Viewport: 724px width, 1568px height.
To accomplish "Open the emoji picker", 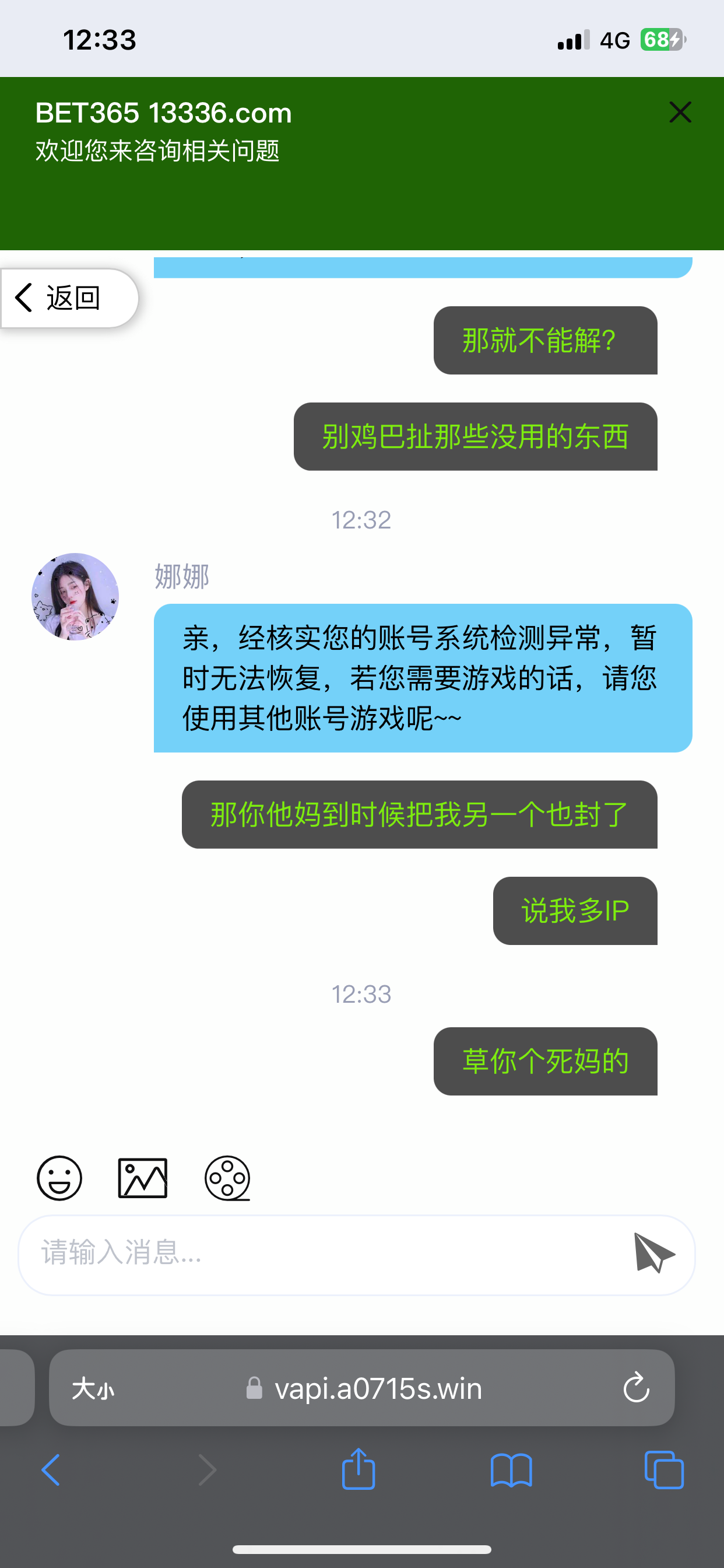I will (59, 1178).
